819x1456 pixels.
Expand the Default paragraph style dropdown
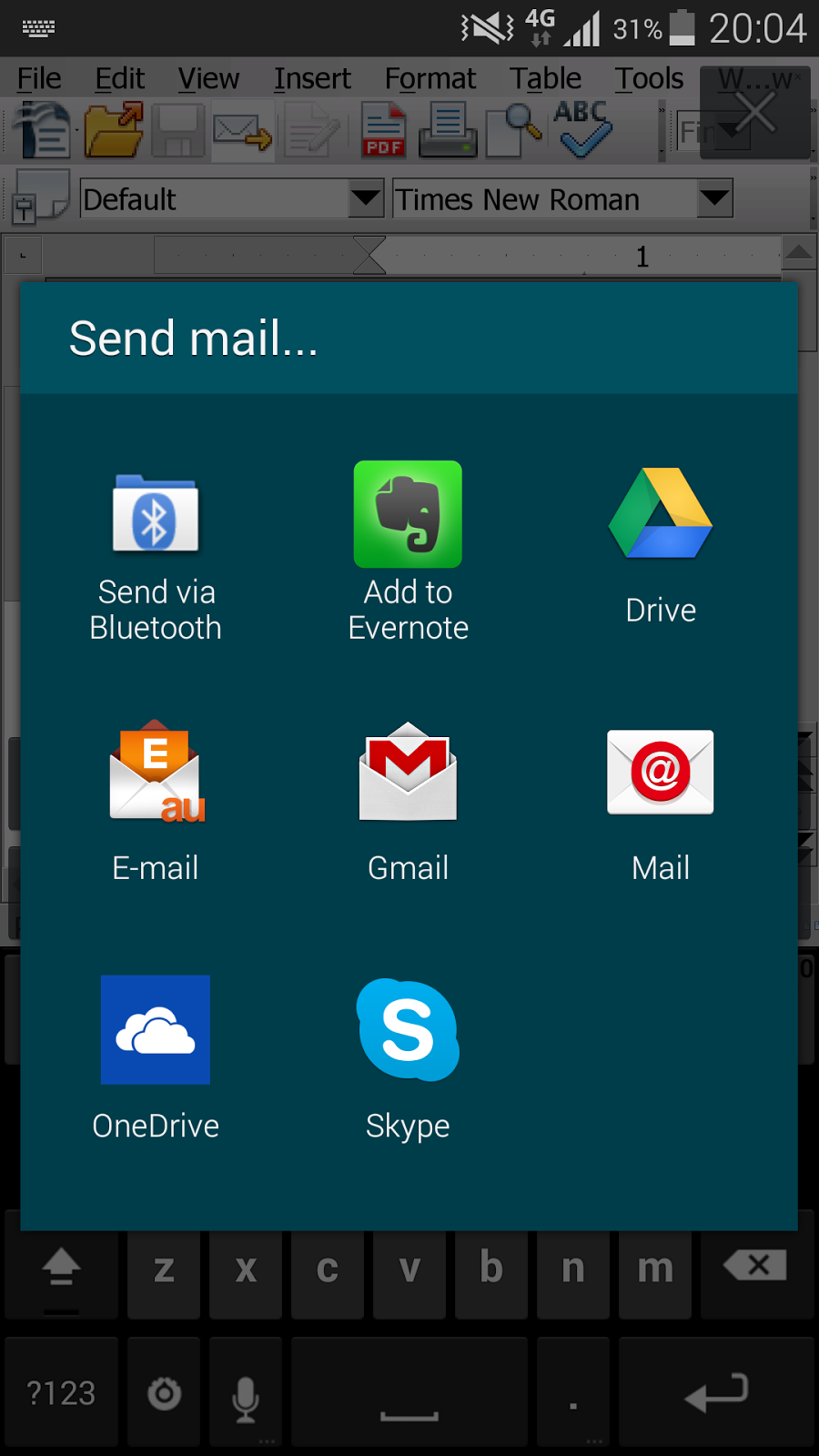tap(366, 197)
